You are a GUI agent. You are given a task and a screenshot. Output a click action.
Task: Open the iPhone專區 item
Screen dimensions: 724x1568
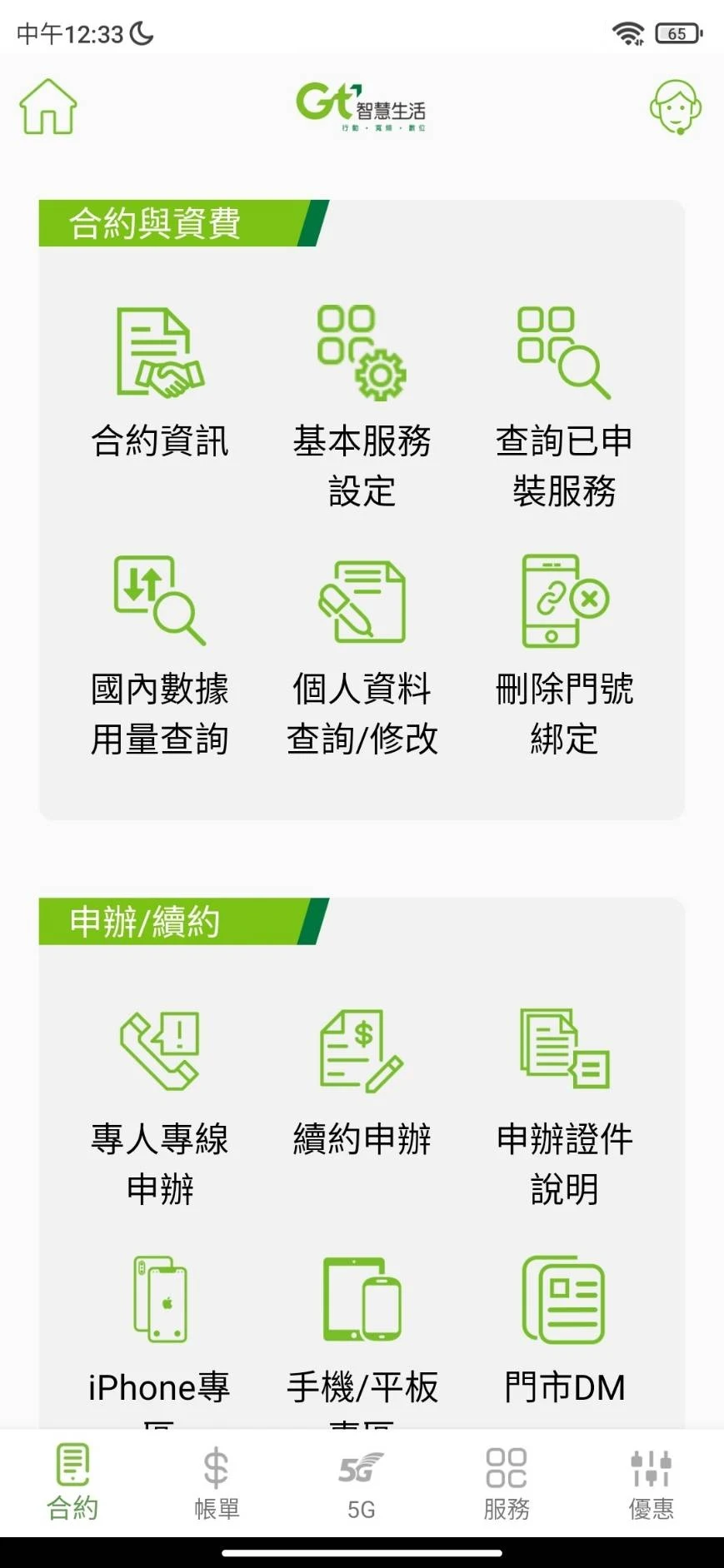pos(159,1339)
